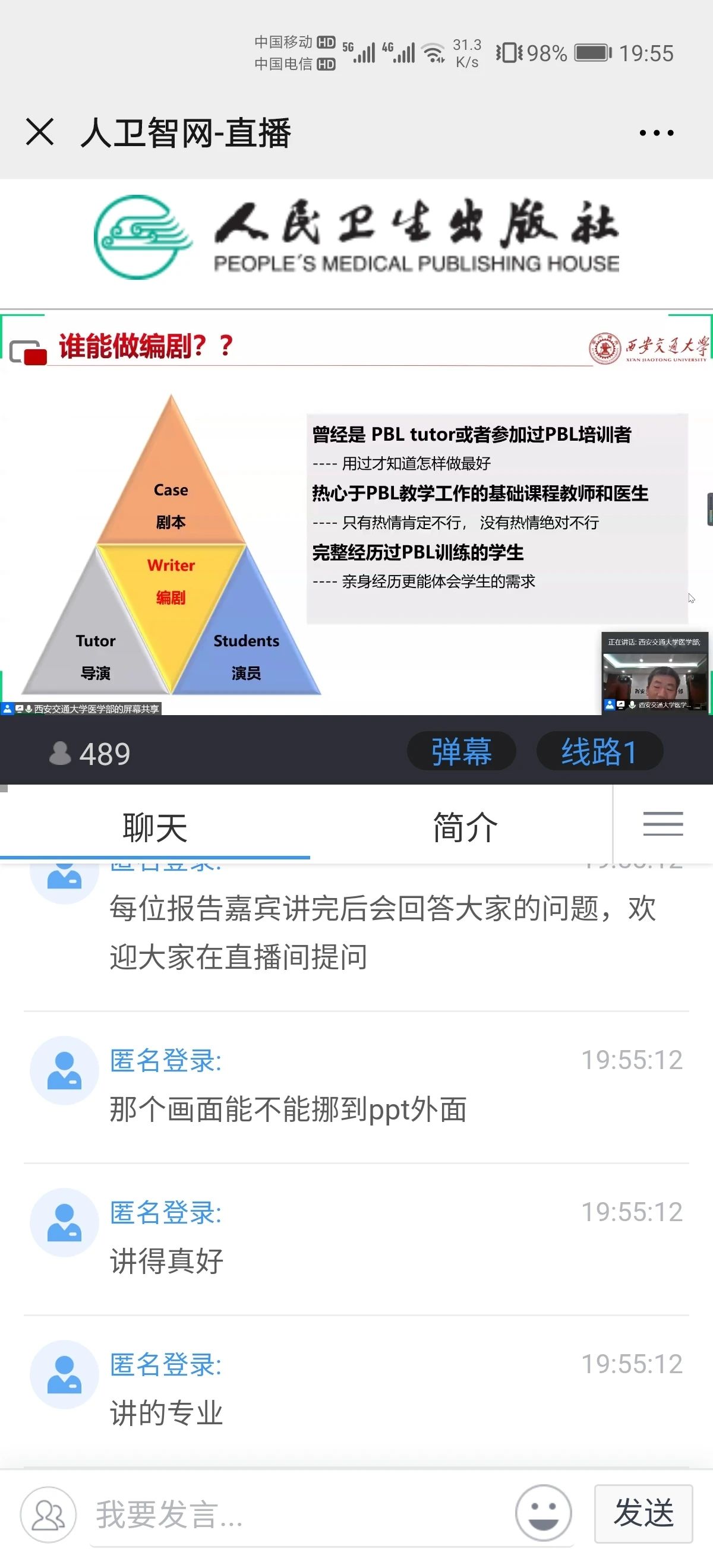
Task: Tap the user icon beside the input field
Action: click(48, 1514)
